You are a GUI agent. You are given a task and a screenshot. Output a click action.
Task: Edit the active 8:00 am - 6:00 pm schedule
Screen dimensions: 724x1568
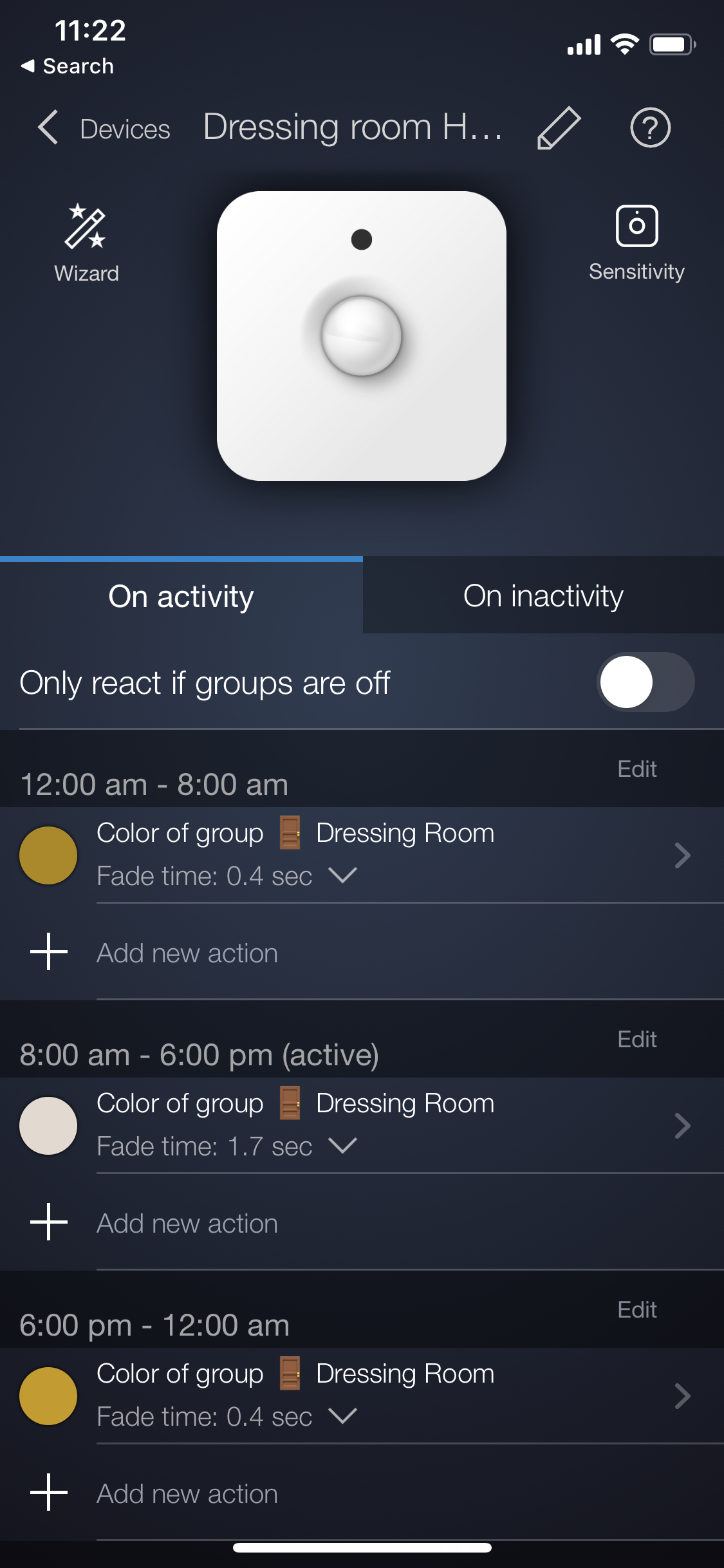636,1039
